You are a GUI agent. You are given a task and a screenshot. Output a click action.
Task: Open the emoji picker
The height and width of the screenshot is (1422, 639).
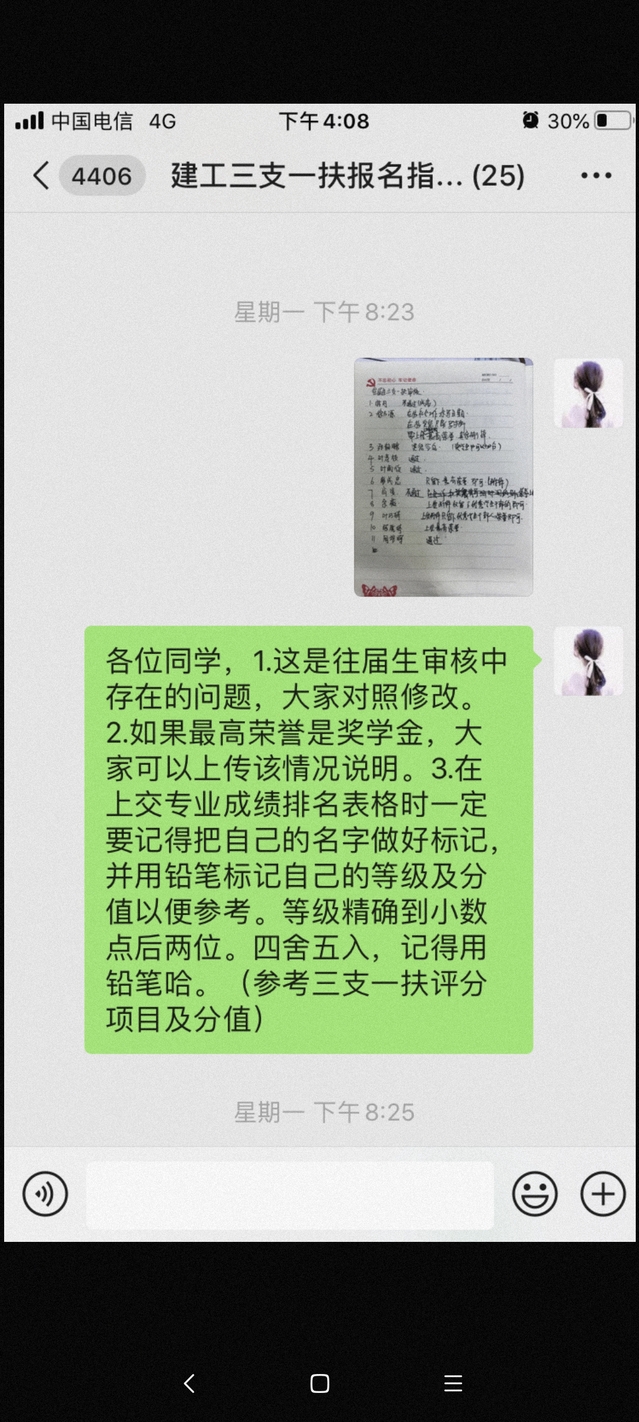click(535, 1194)
